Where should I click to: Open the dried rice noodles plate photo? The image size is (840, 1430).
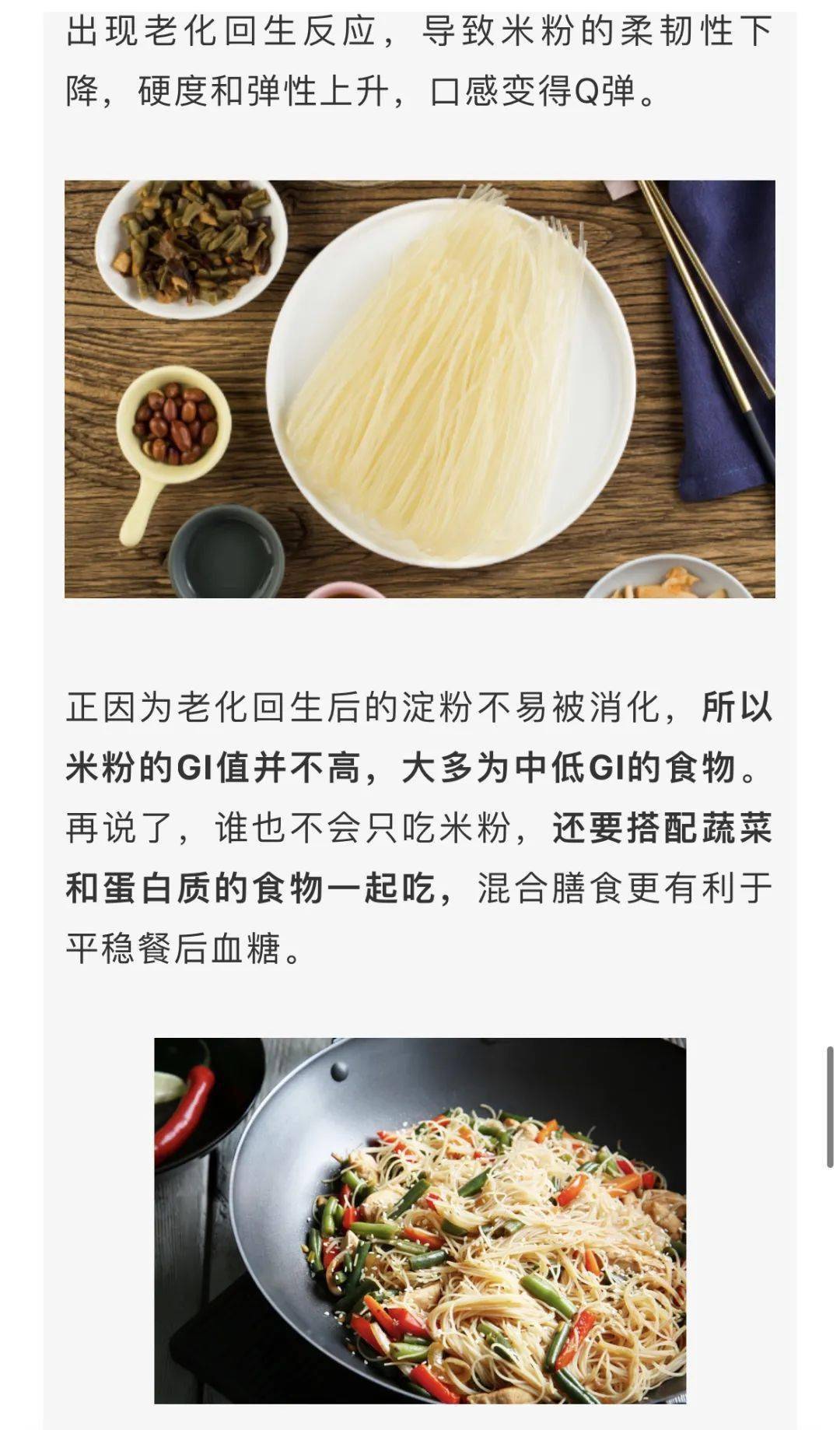[420, 389]
